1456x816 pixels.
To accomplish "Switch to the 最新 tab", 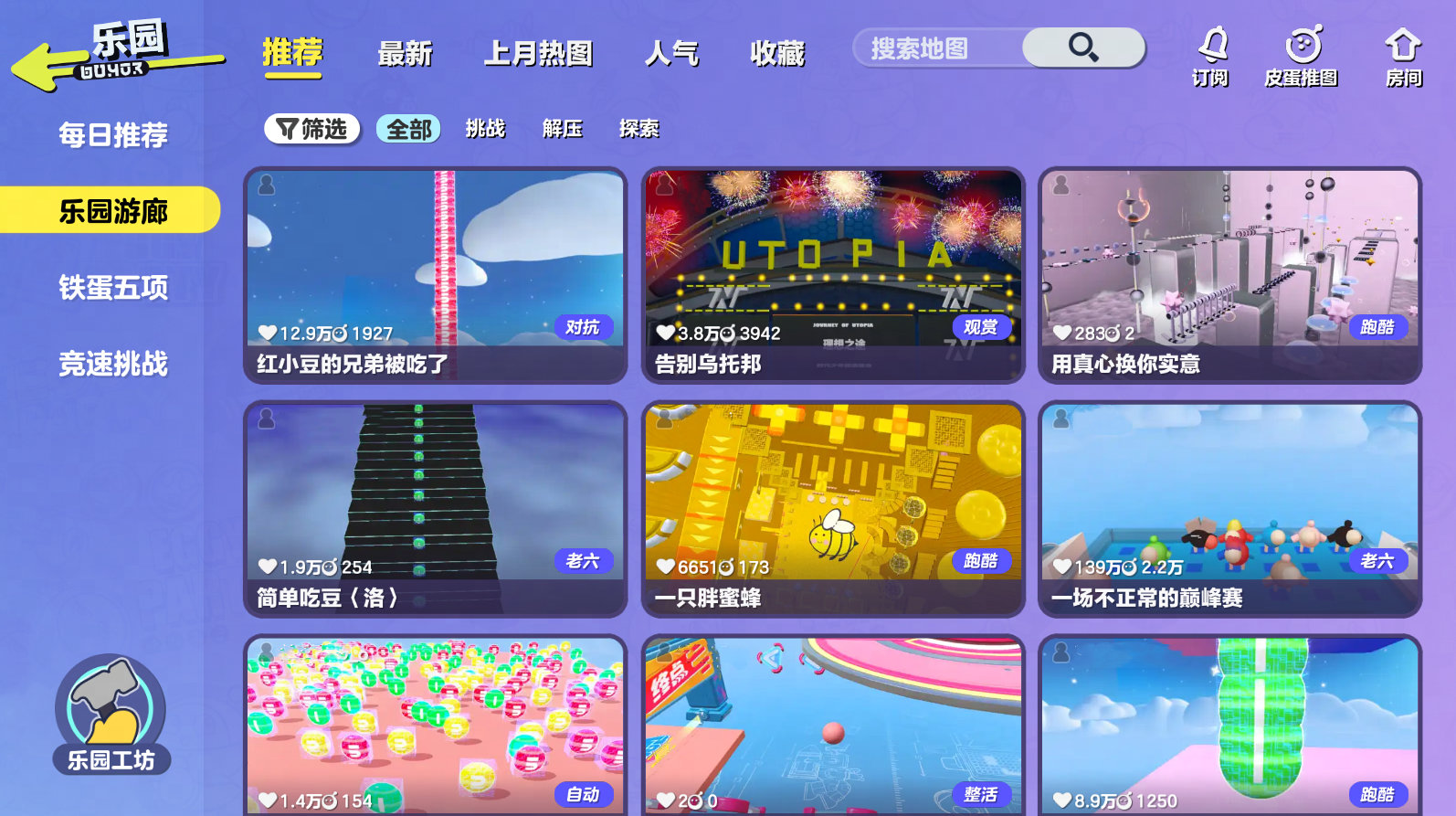I will point(405,53).
